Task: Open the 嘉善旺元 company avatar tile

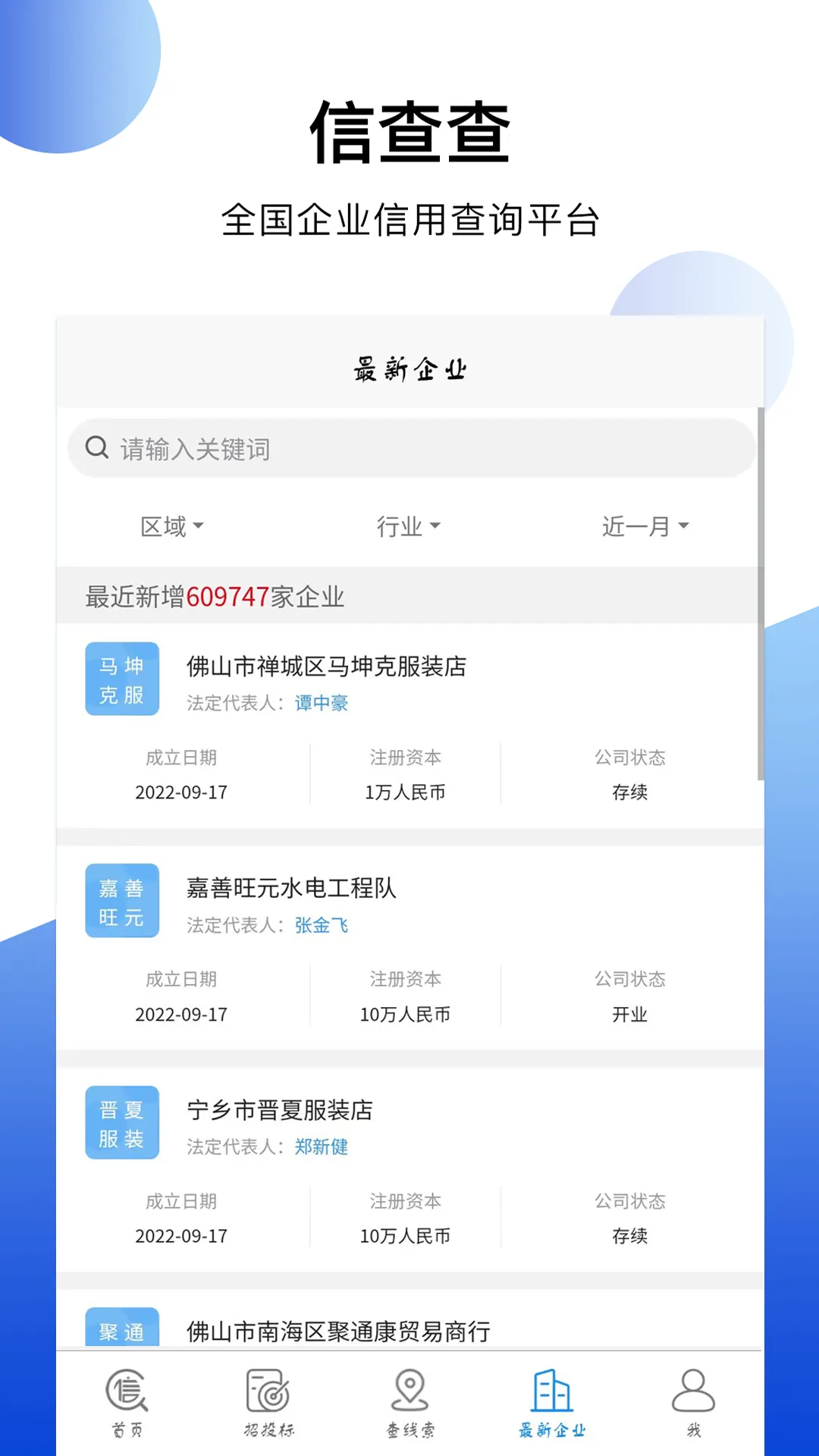Action: coord(122,901)
